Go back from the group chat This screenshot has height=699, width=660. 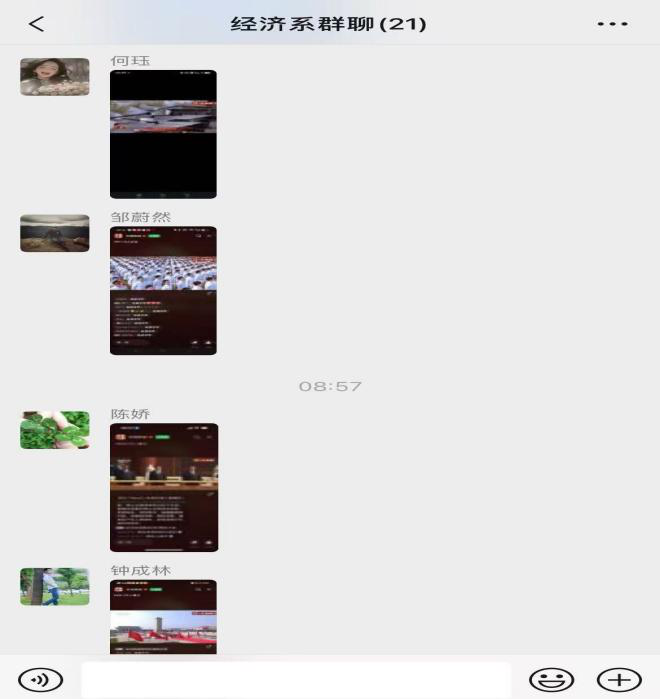click(37, 24)
